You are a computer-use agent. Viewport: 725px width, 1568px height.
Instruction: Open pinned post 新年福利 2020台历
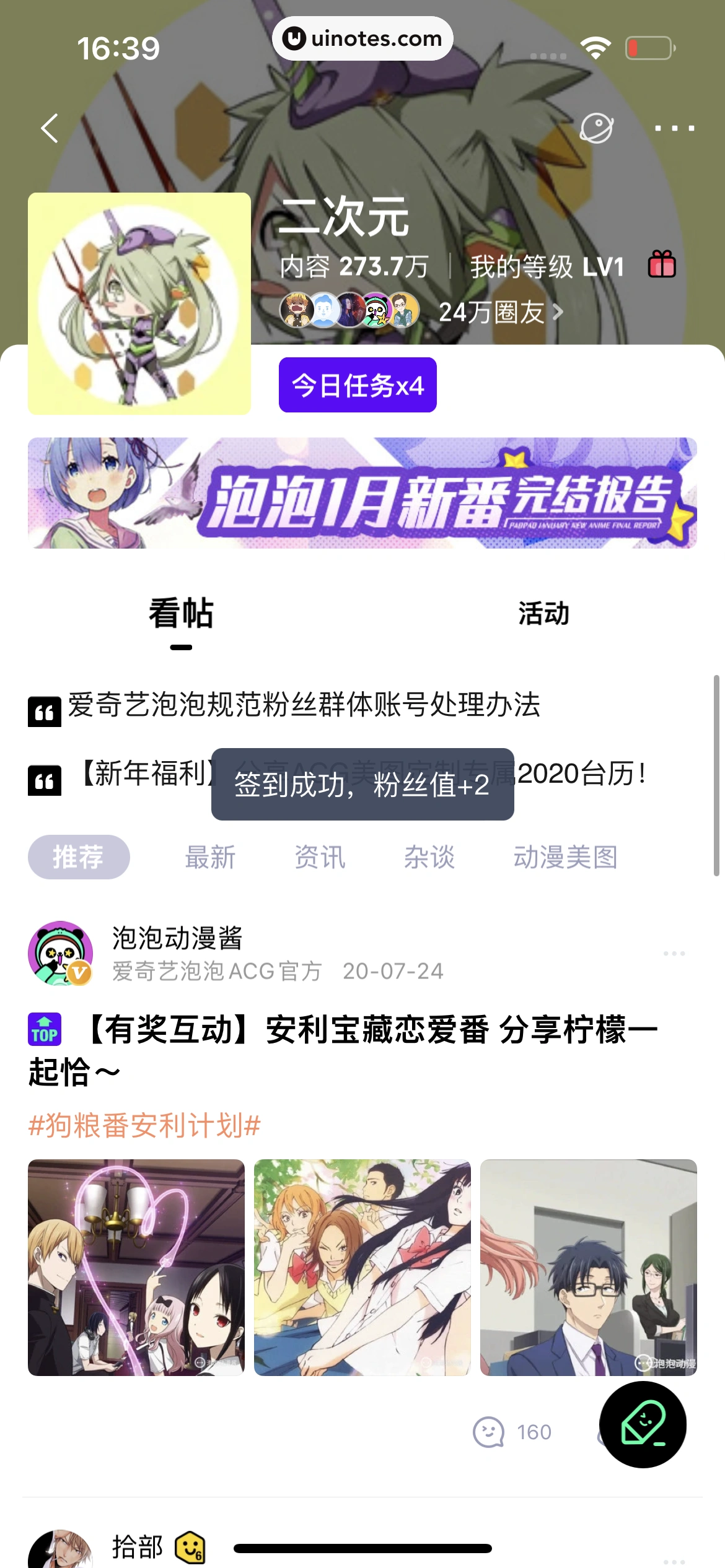coord(581,774)
